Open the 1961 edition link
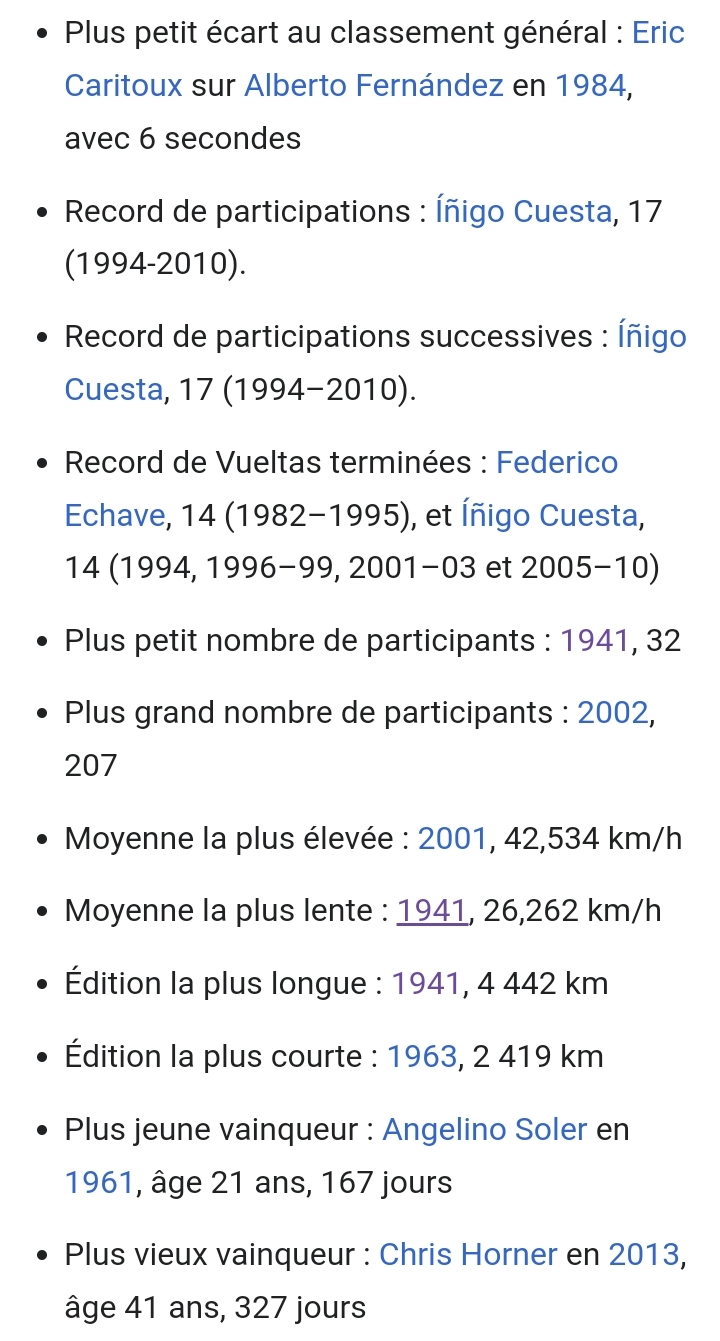Screen dimensions: 720x1341 [99, 1183]
